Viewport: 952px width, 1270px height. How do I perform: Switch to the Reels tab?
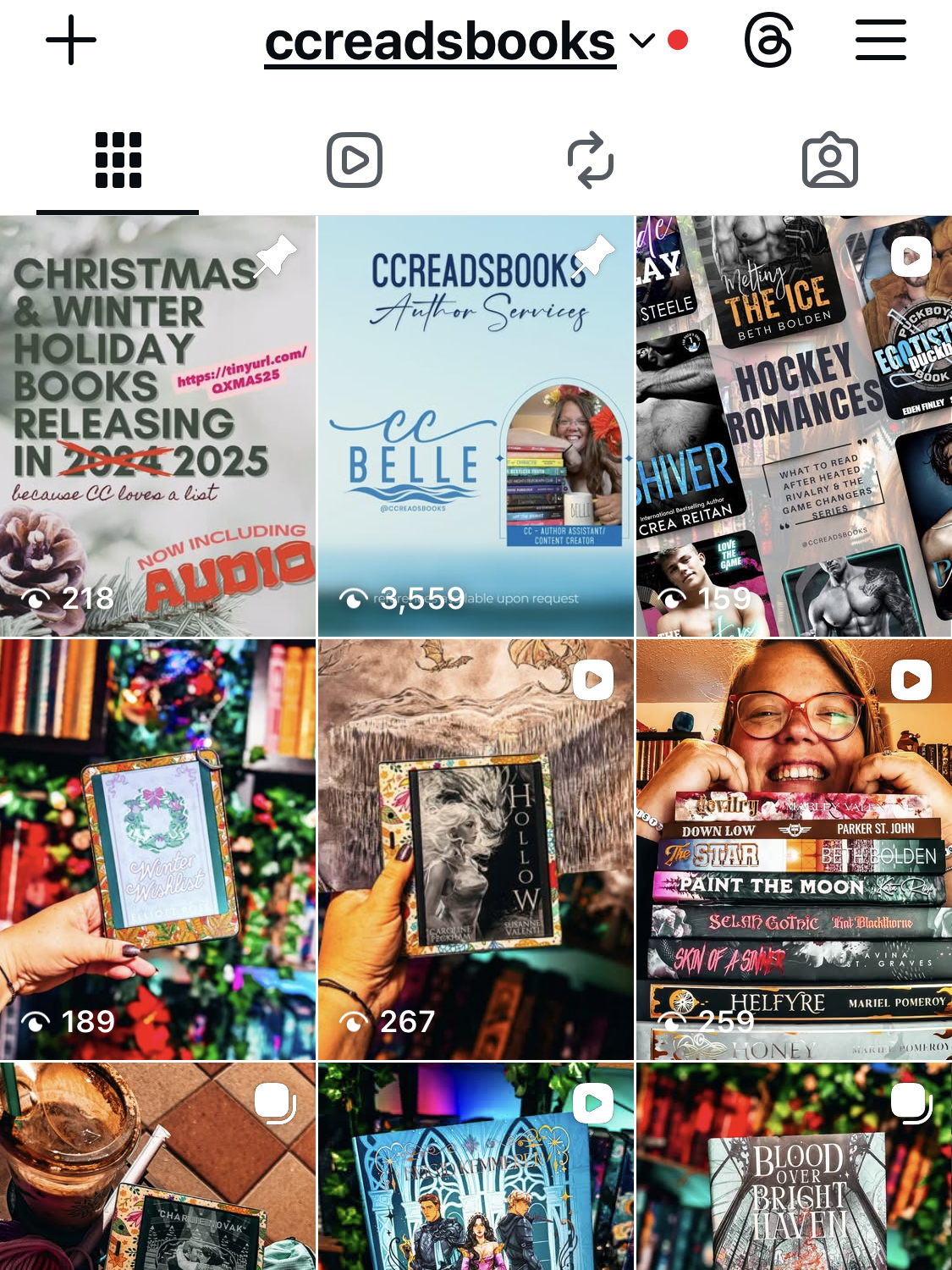tap(355, 160)
